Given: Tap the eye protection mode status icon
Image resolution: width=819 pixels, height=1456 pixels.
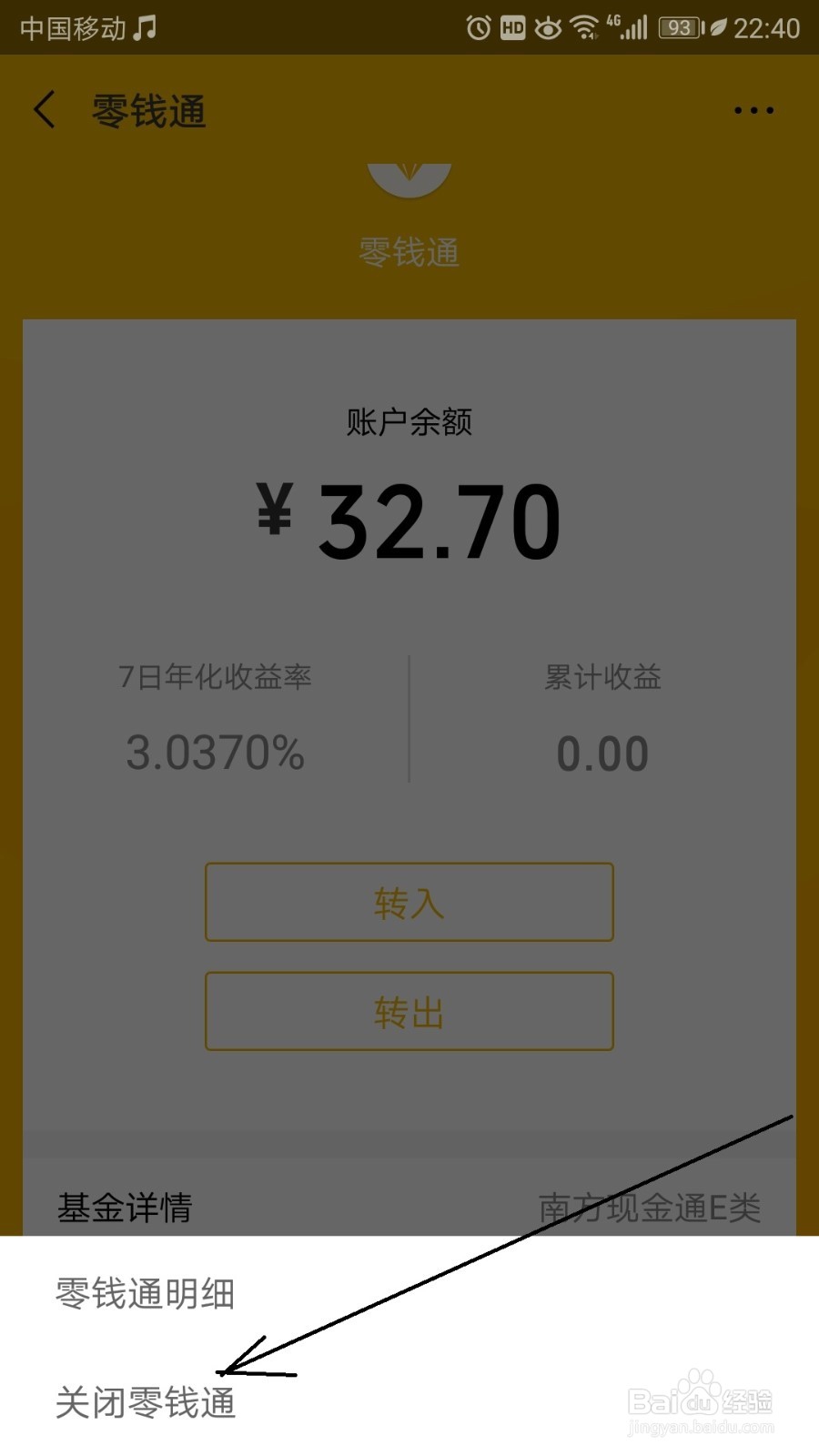Looking at the screenshot, I should [x=548, y=27].
